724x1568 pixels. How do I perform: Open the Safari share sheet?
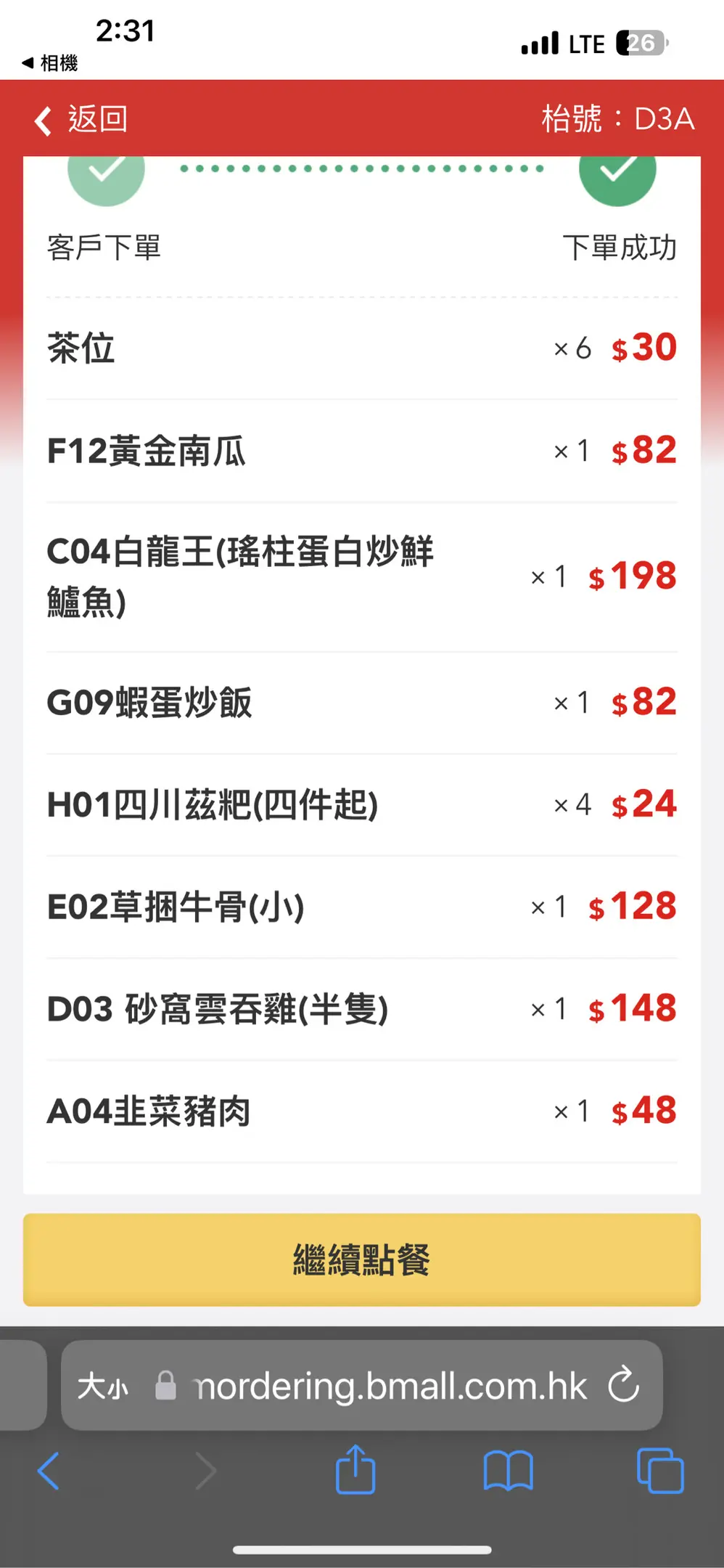(x=355, y=1470)
